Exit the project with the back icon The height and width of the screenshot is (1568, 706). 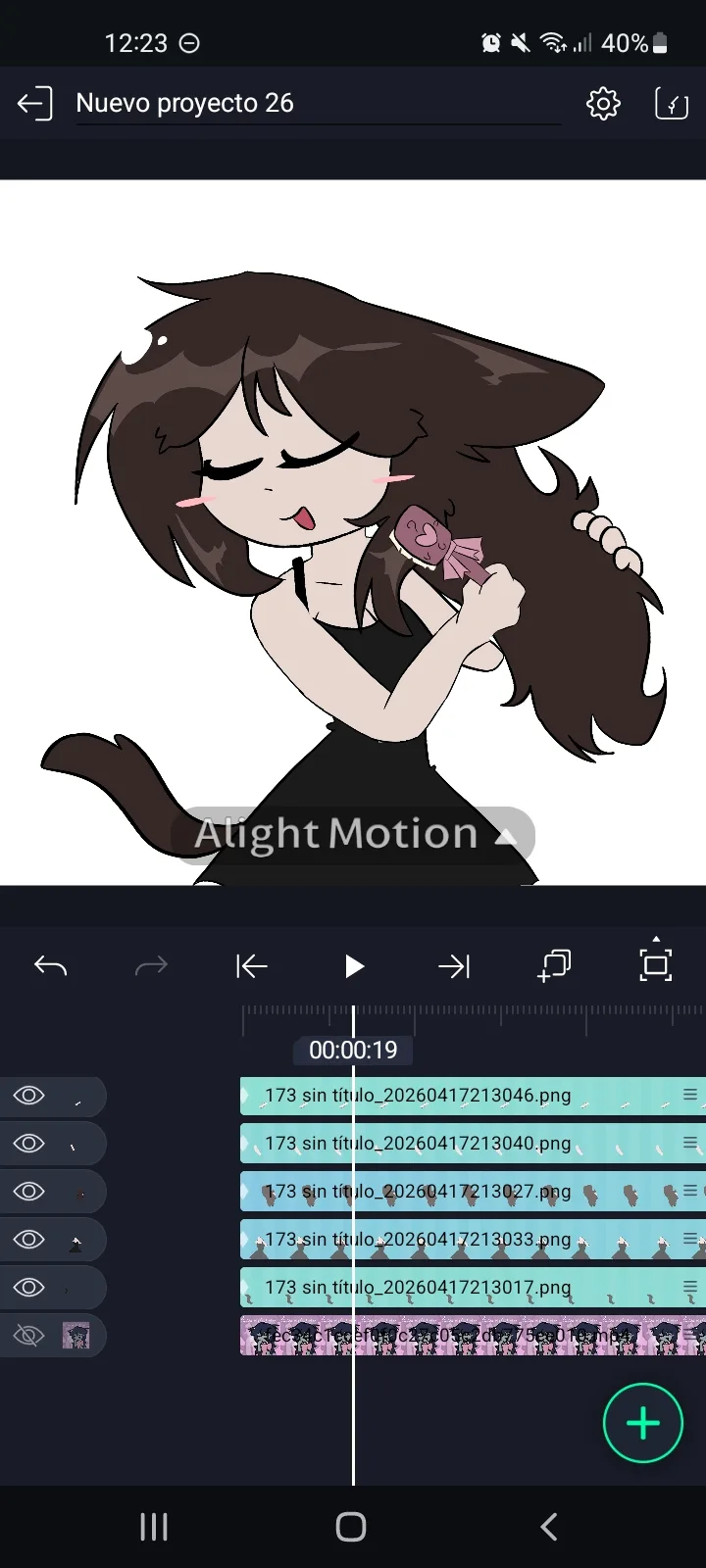click(34, 104)
